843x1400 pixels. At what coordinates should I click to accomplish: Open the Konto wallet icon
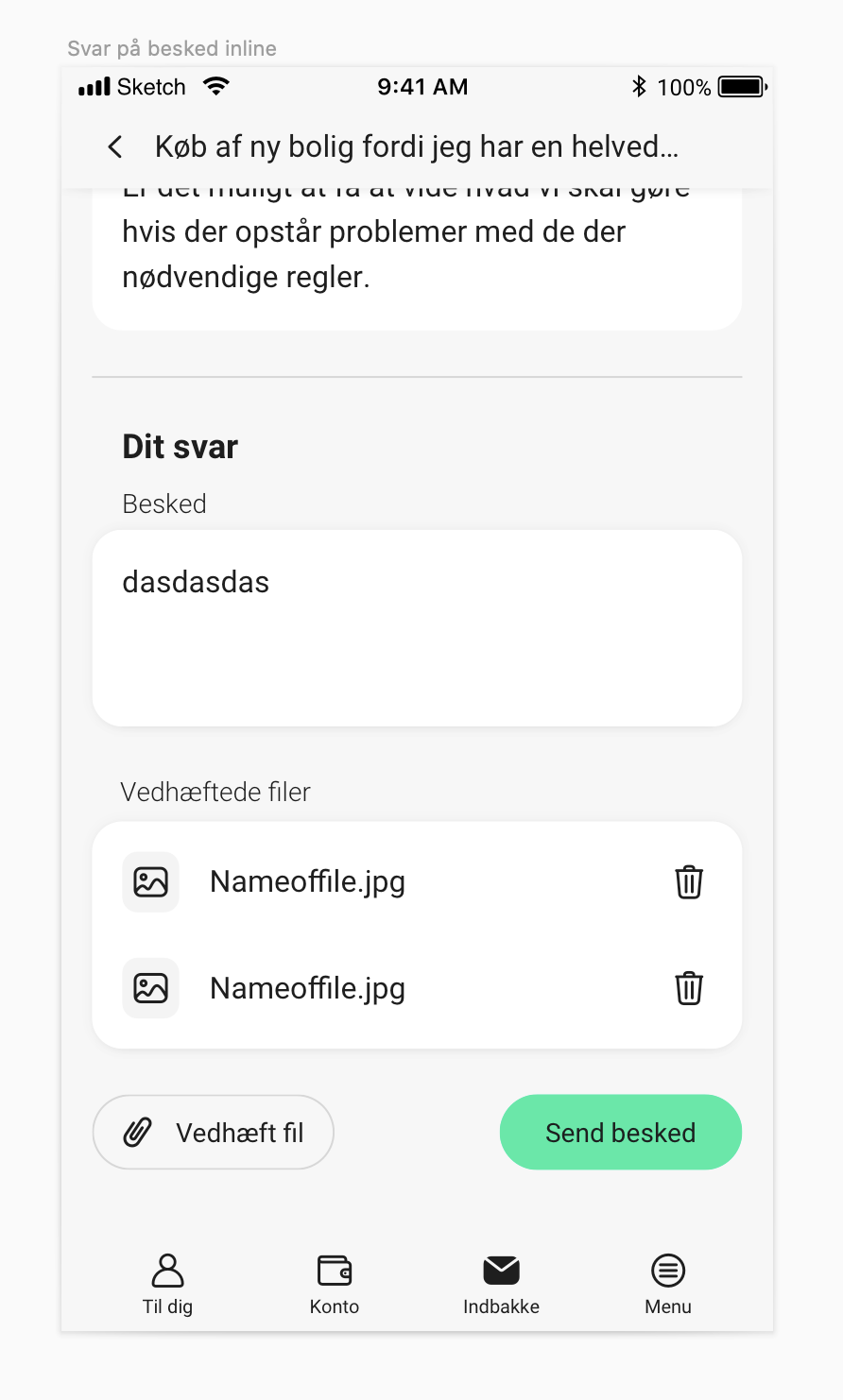point(334,1269)
